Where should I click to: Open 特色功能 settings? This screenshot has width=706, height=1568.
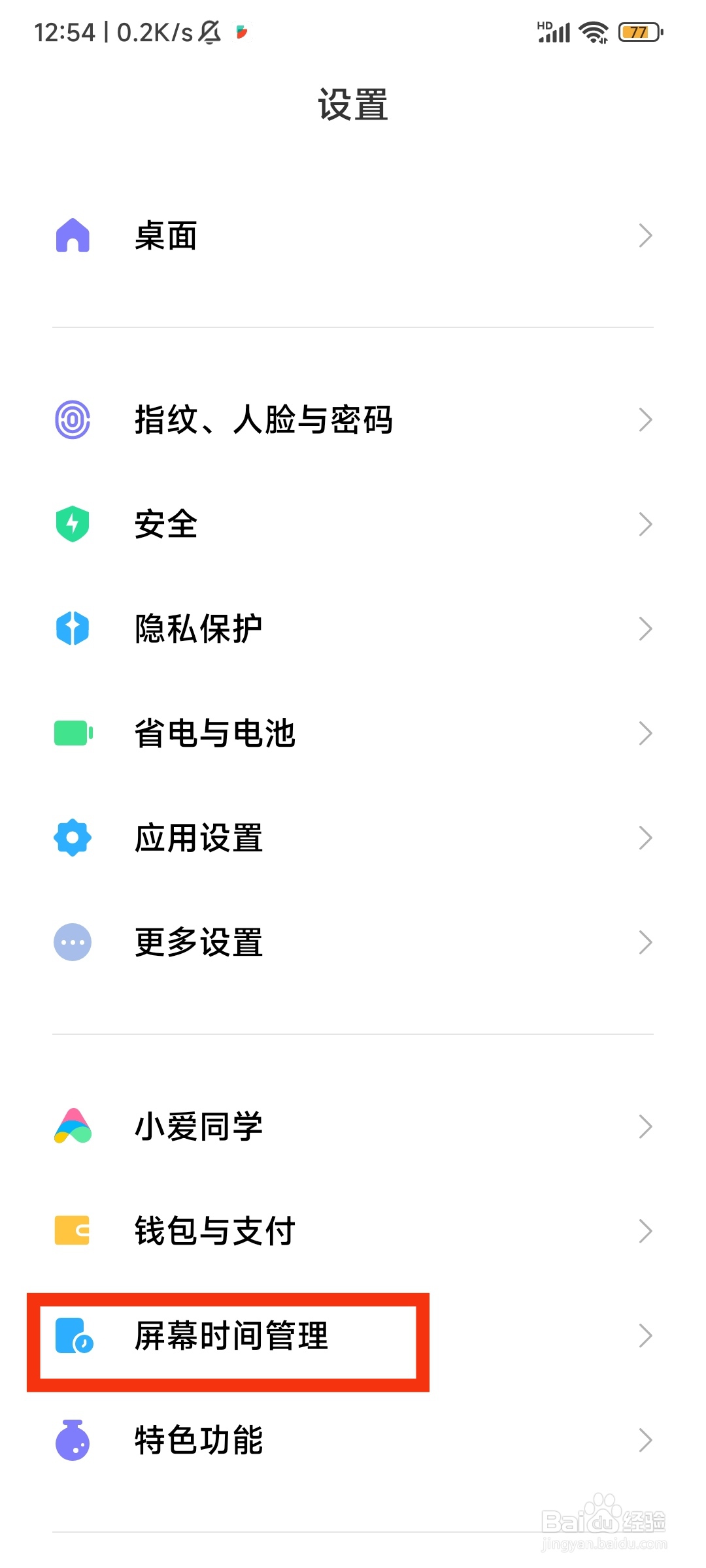[x=353, y=1440]
